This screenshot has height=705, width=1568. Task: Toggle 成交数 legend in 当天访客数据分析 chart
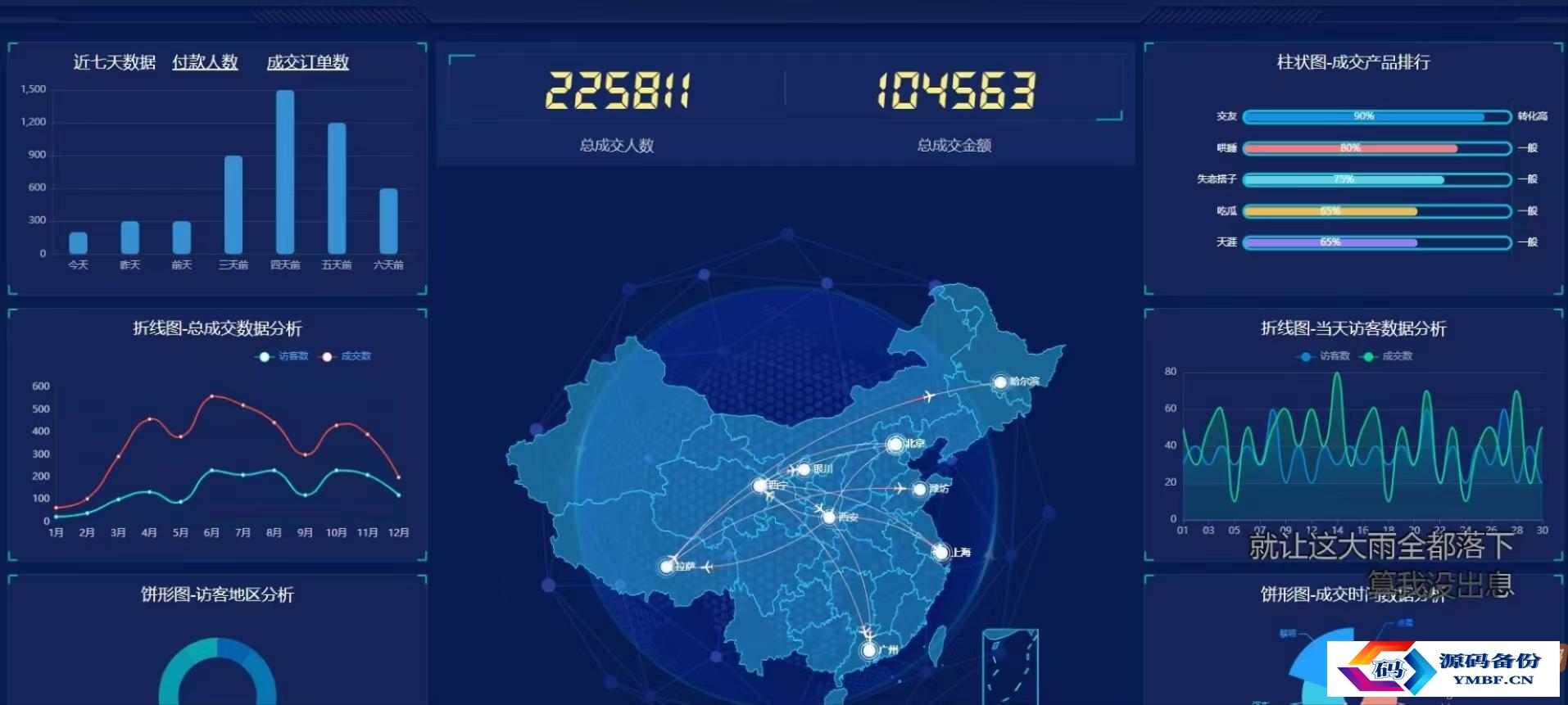(1386, 356)
